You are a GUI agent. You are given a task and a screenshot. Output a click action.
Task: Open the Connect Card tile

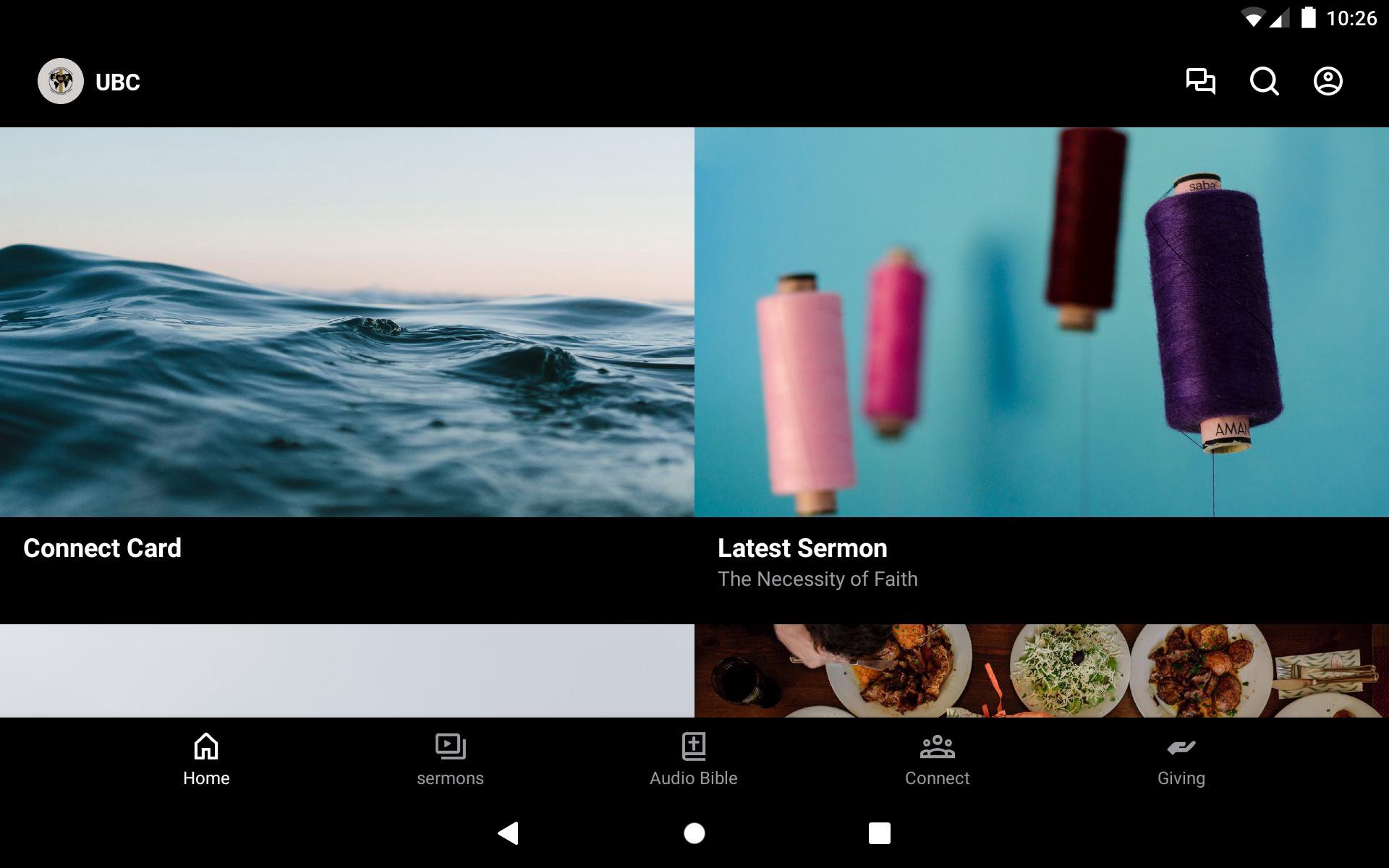coord(347,362)
